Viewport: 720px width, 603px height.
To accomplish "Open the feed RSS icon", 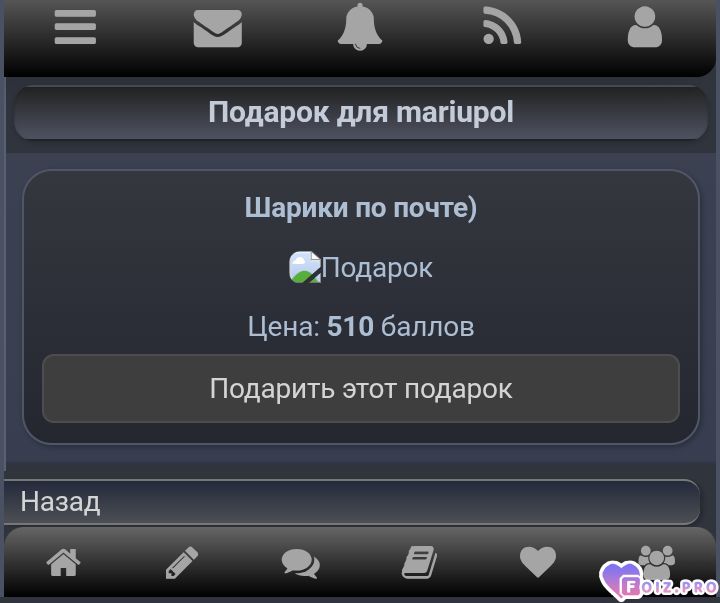I will click(x=502, y=27).
